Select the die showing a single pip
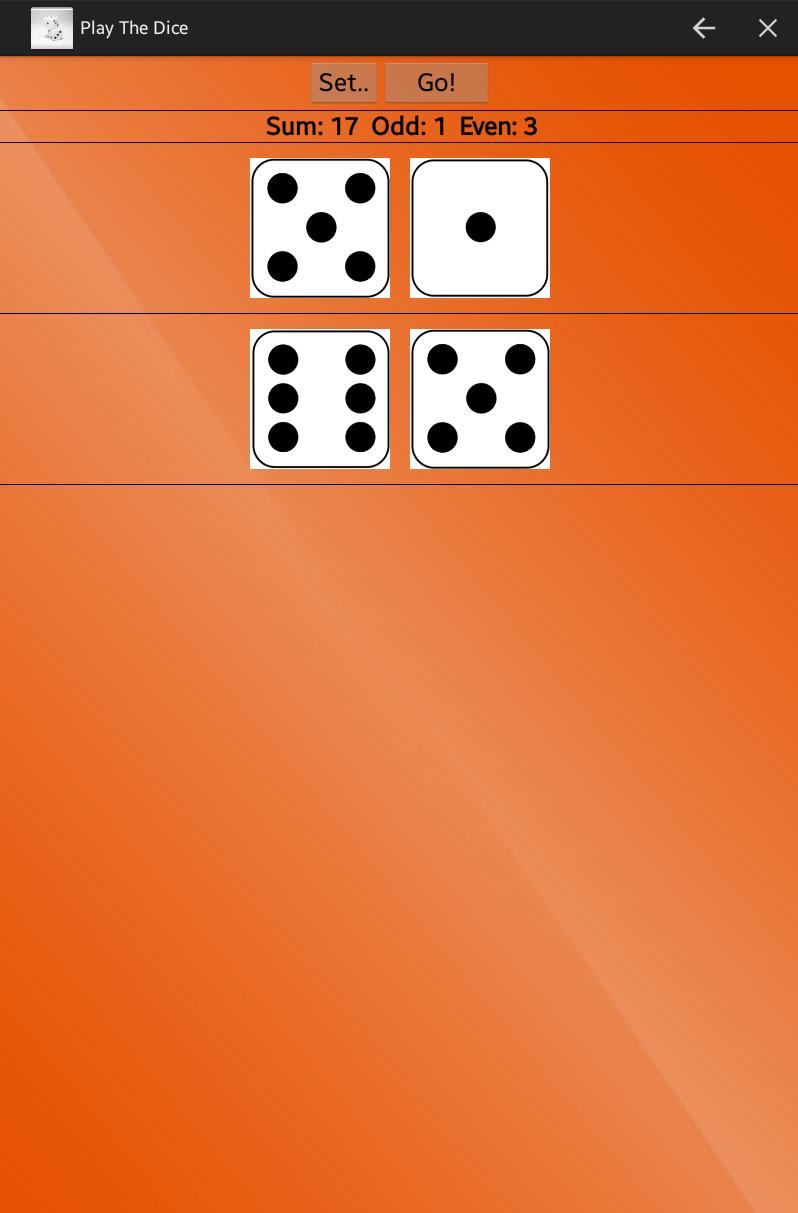 click(480, 227)
